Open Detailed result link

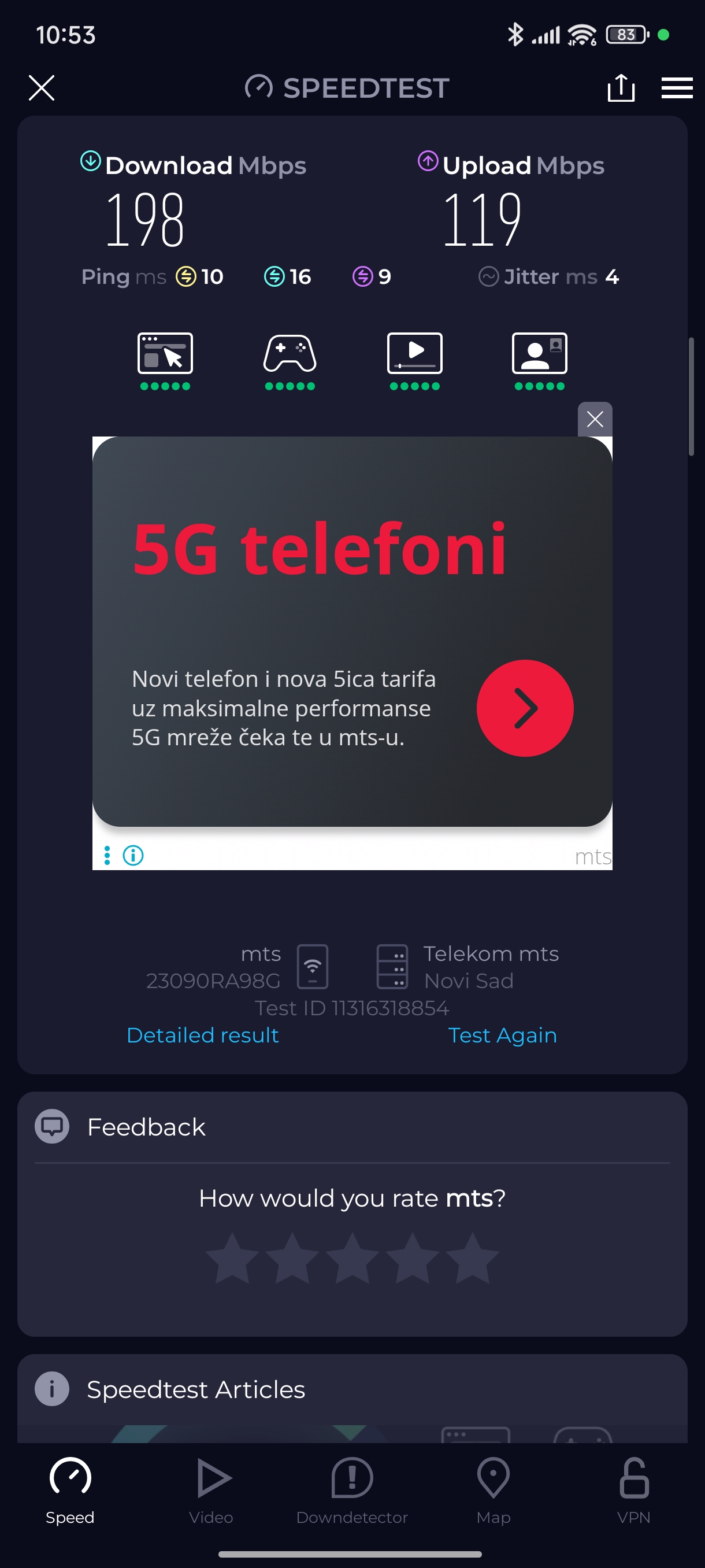(203, 1035)
